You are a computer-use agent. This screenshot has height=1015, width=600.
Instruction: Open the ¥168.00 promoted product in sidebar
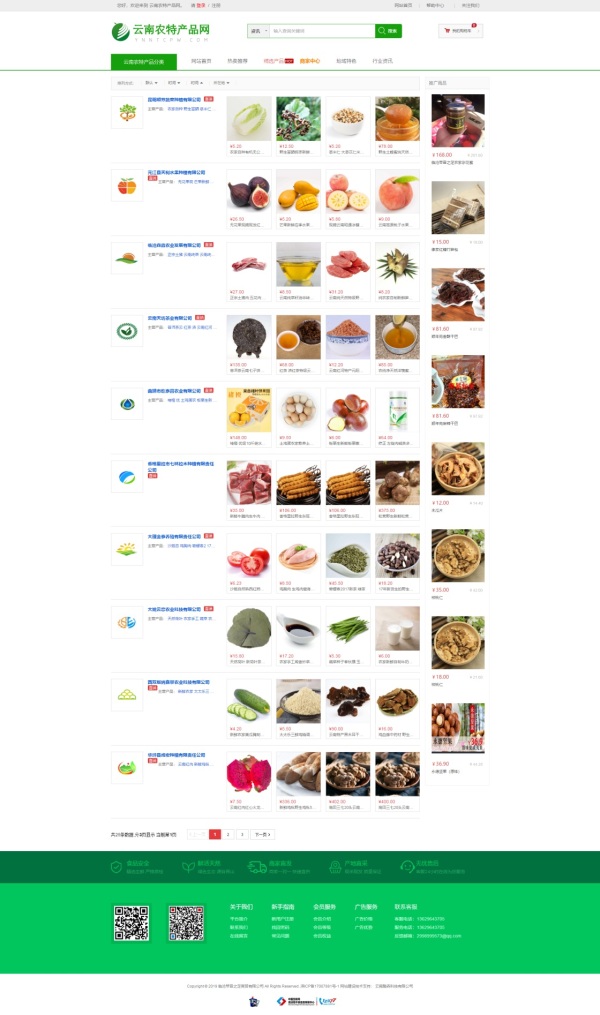pyautogui.click(x=457, y=121)
